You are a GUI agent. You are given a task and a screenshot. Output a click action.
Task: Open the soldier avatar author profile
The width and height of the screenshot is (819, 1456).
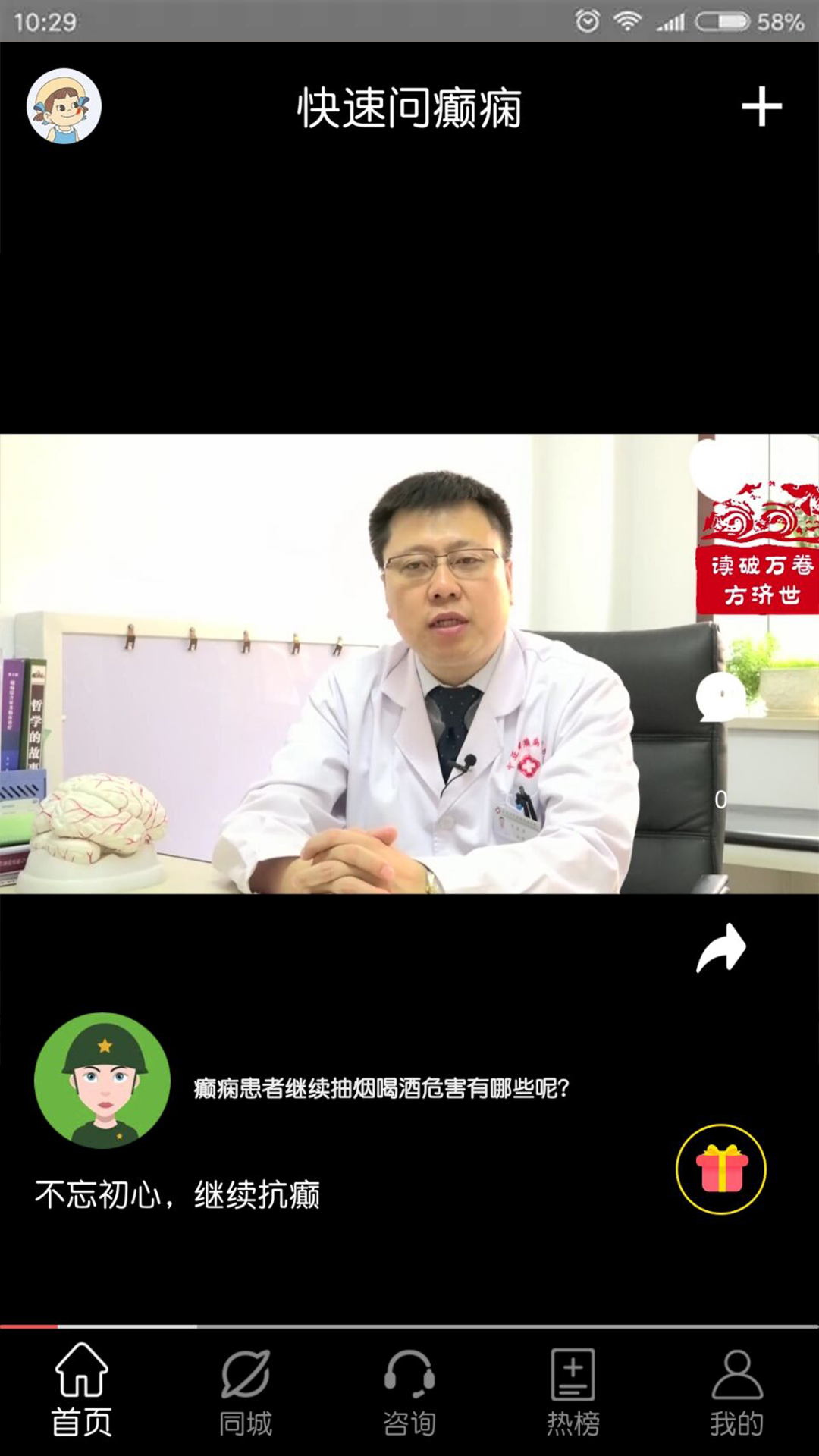tap(102, 1080)
